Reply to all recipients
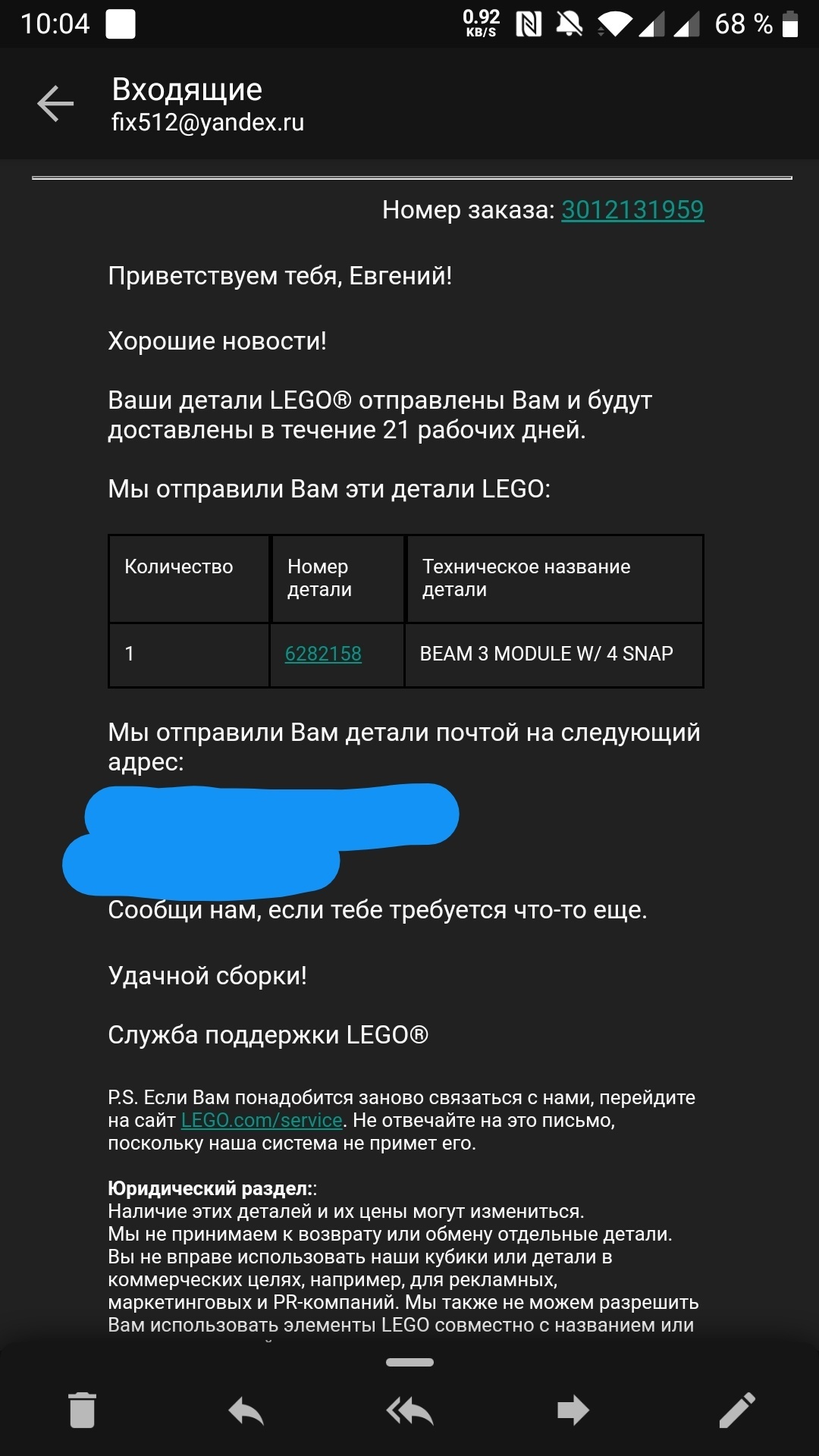Image resolution: width=819 pixels, height=1456 pixels. tap(409, 1410)
